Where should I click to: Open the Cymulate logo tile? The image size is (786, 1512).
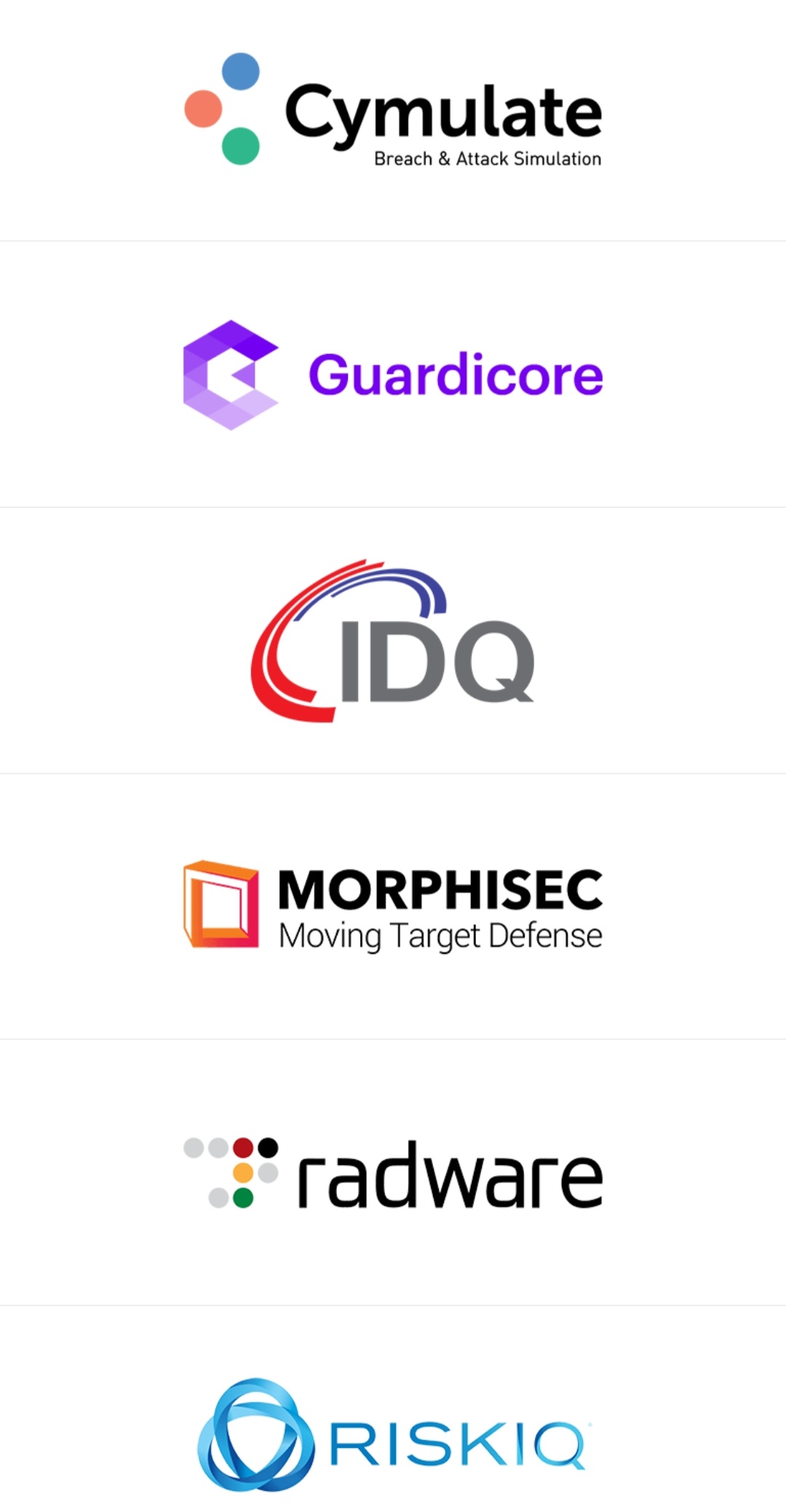[393, 109]
